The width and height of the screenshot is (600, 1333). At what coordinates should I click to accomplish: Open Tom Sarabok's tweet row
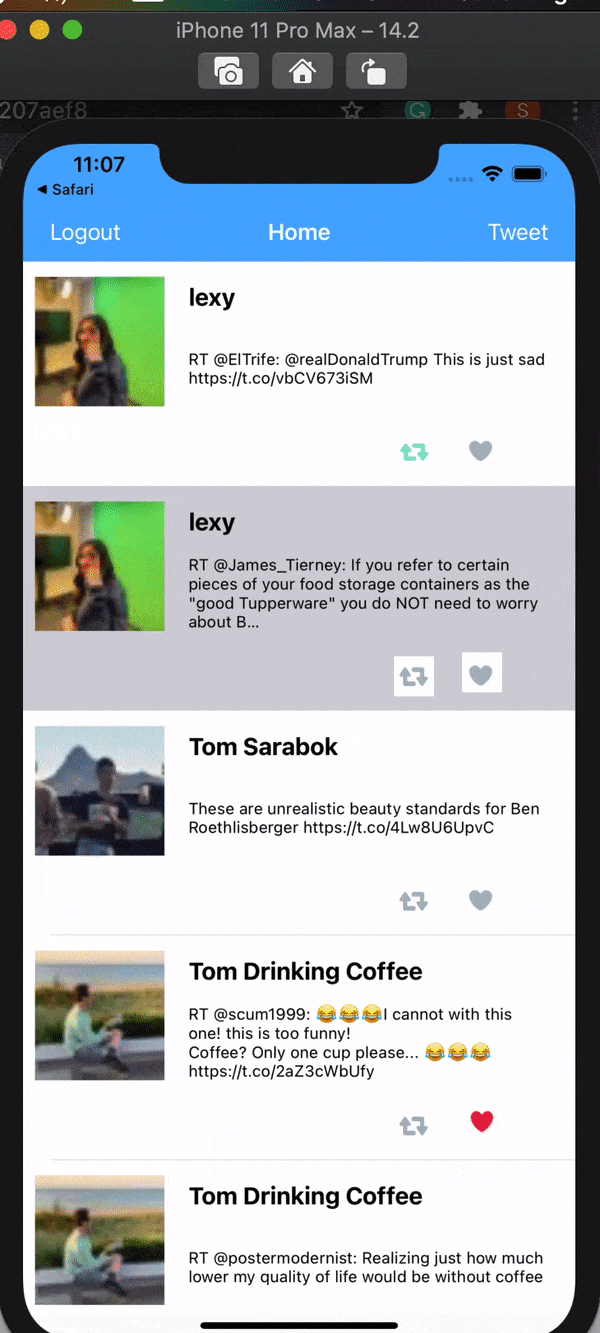click(299, 823)
